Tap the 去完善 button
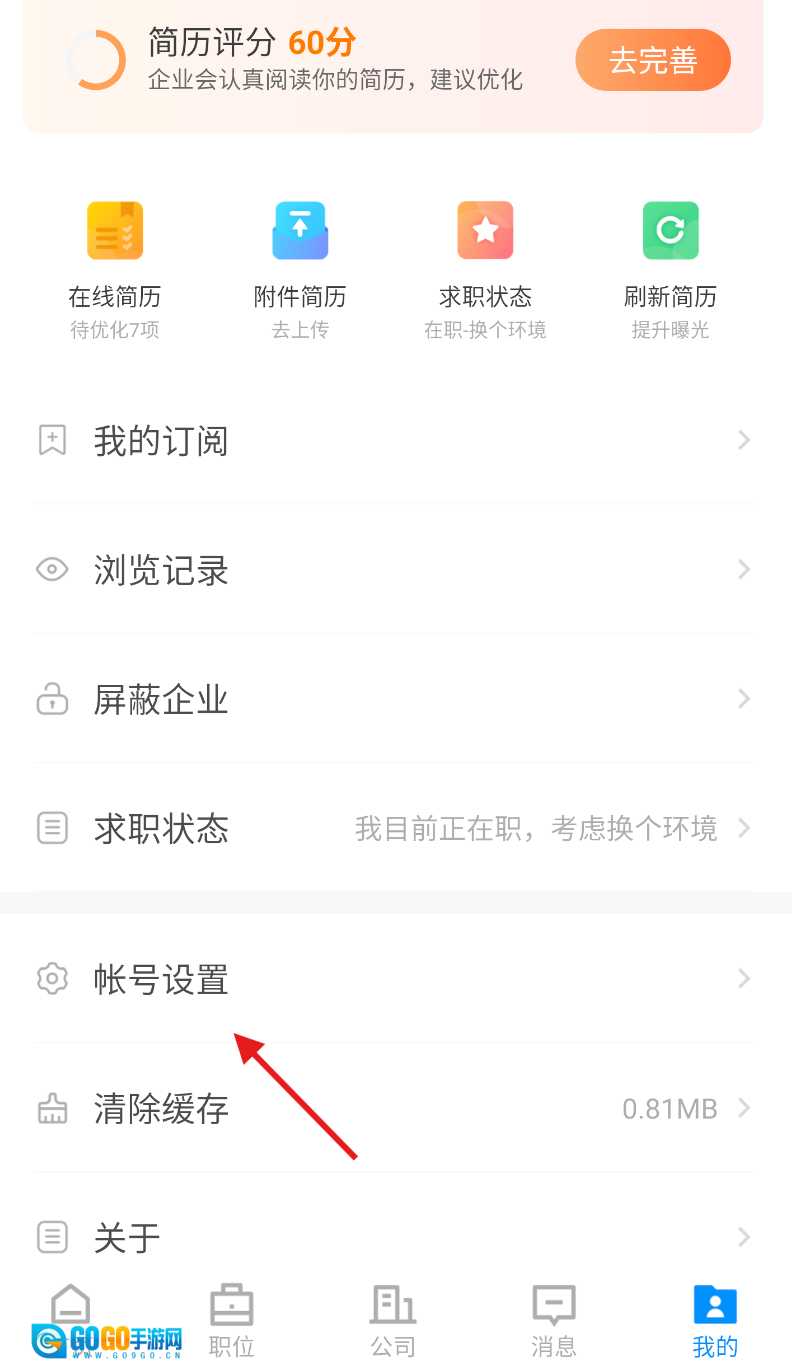Viewport: 792px width, 1369px height. (x=653, y=60)
